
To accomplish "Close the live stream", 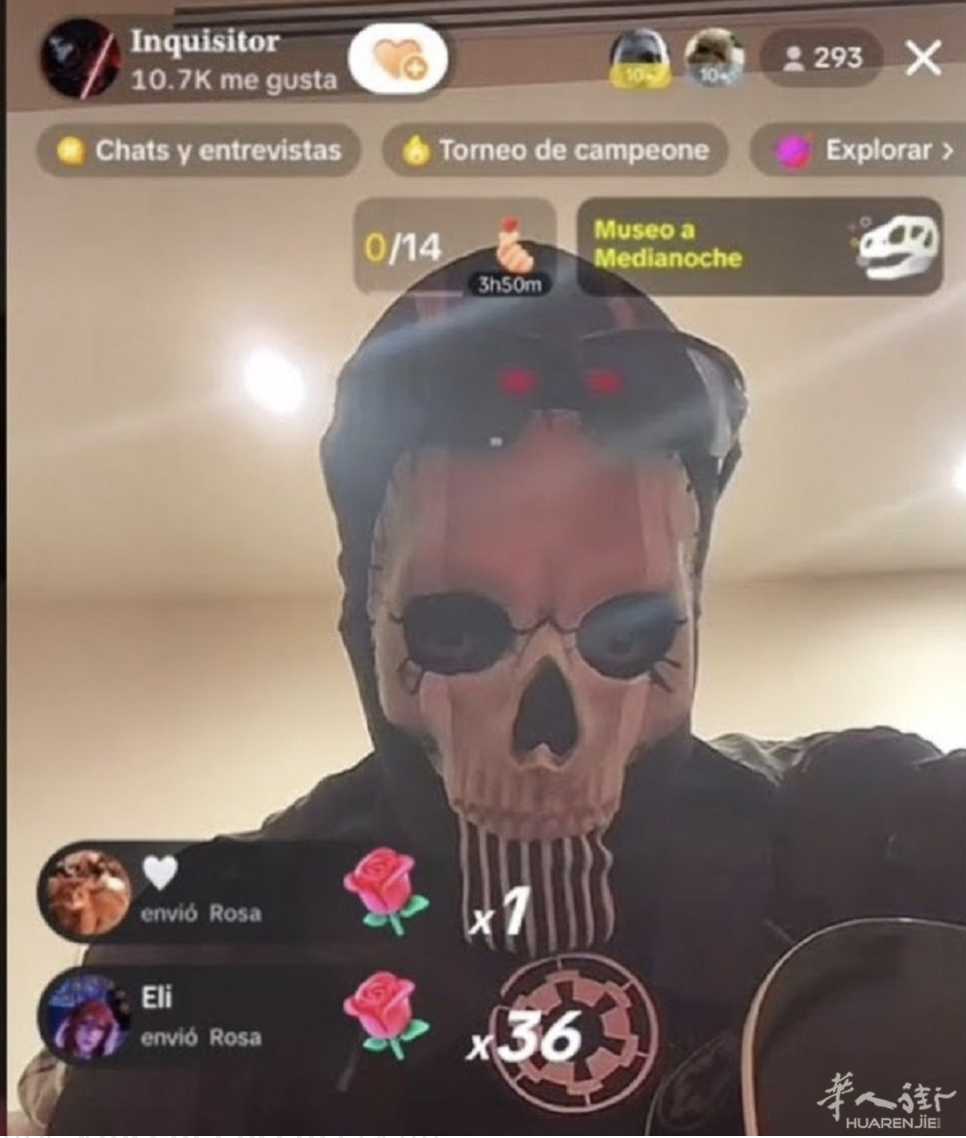I will pyautogui.click(x=922, y=59).
